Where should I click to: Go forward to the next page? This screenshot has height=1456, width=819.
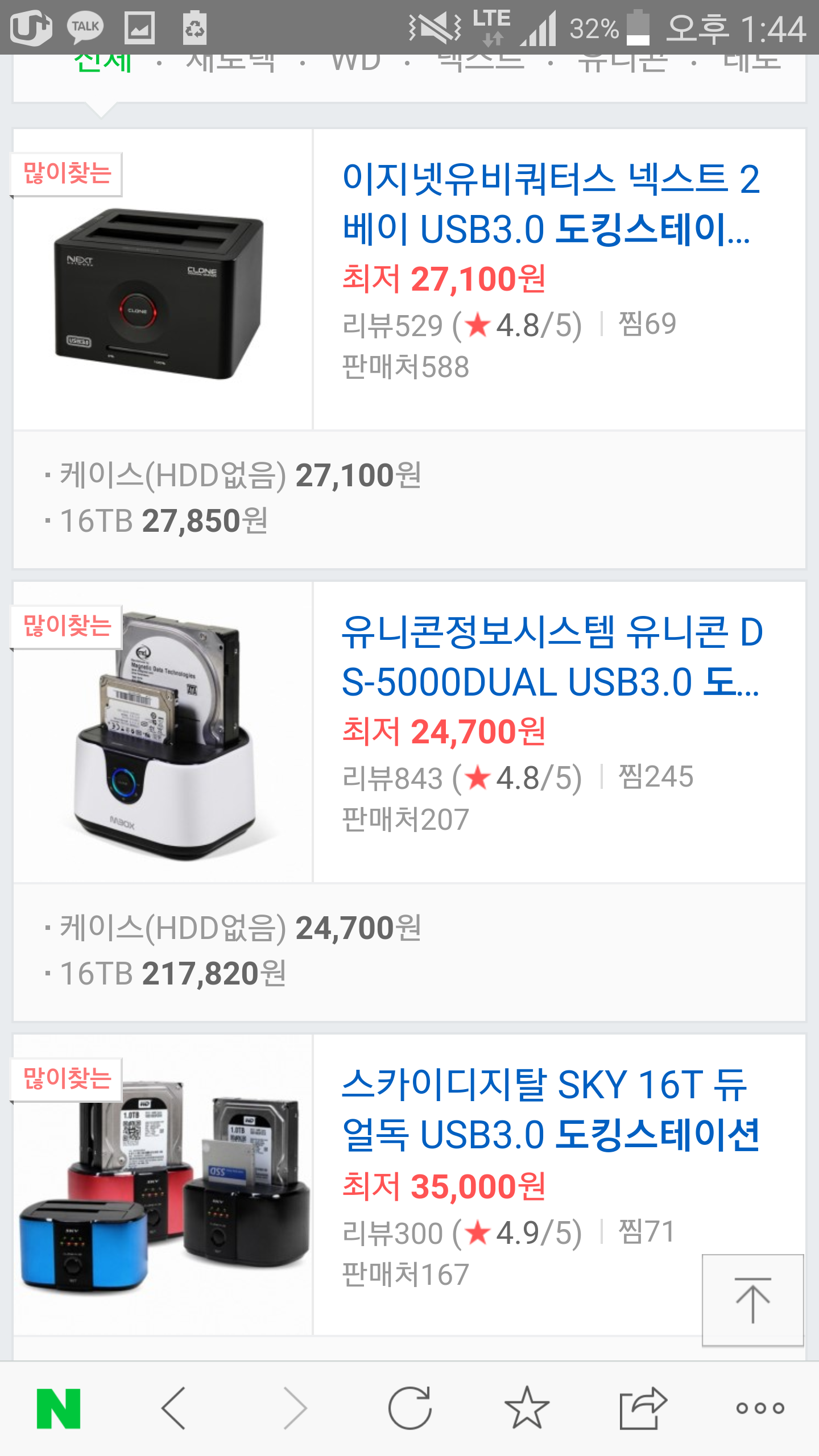tap(295, 1409)
